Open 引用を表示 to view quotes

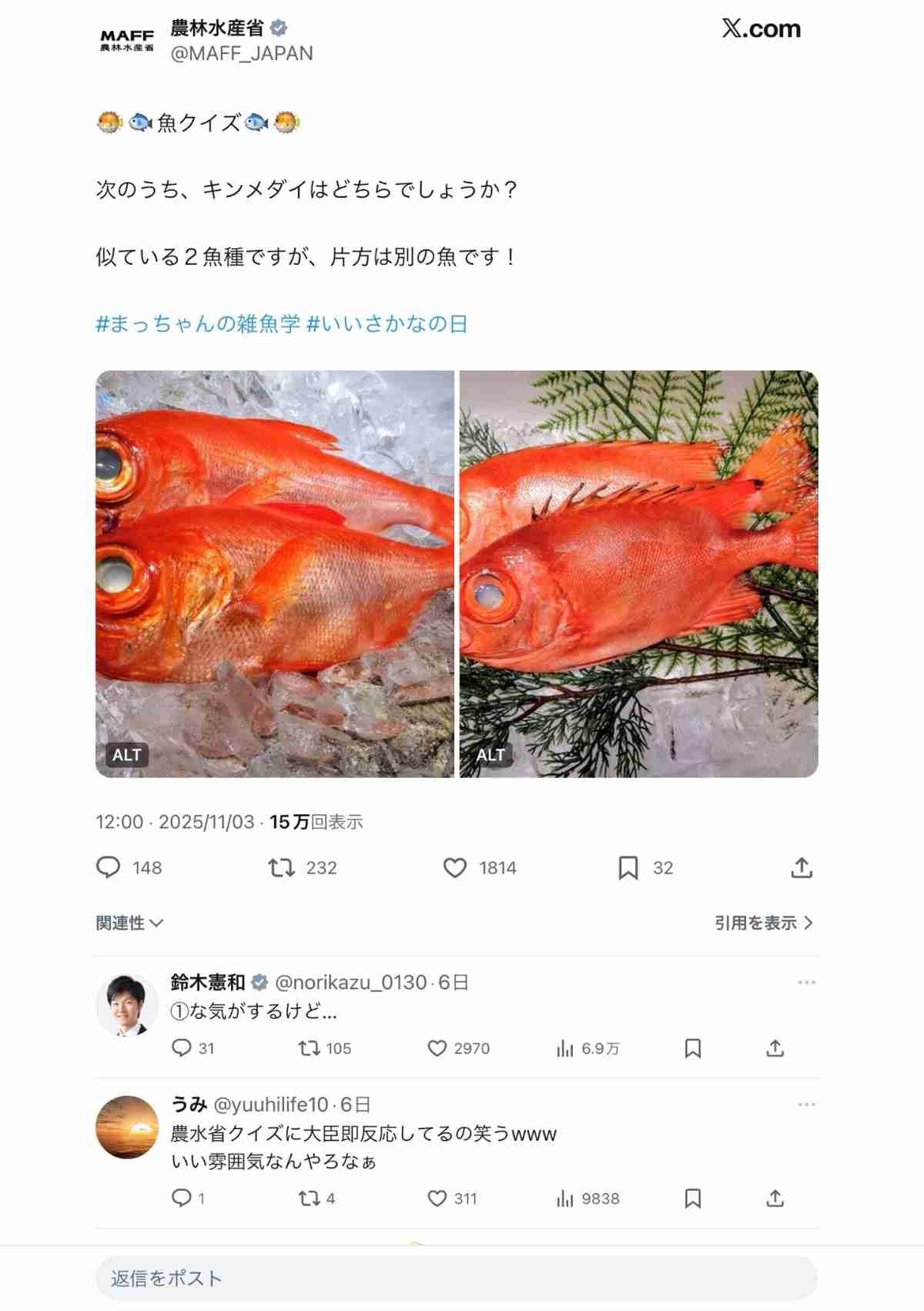click(x=762, y=923)
